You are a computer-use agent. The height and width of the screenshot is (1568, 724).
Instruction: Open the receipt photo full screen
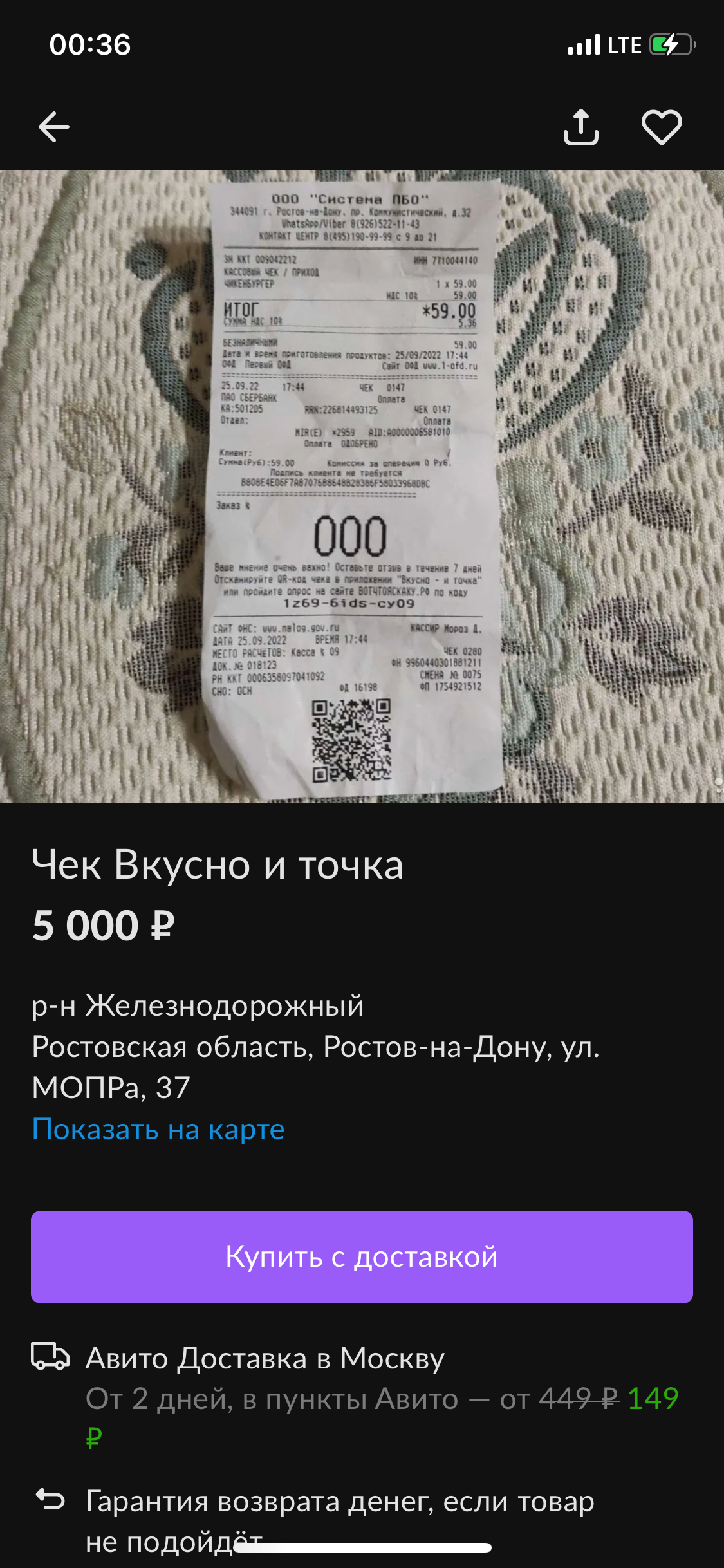tap(362, 486)
